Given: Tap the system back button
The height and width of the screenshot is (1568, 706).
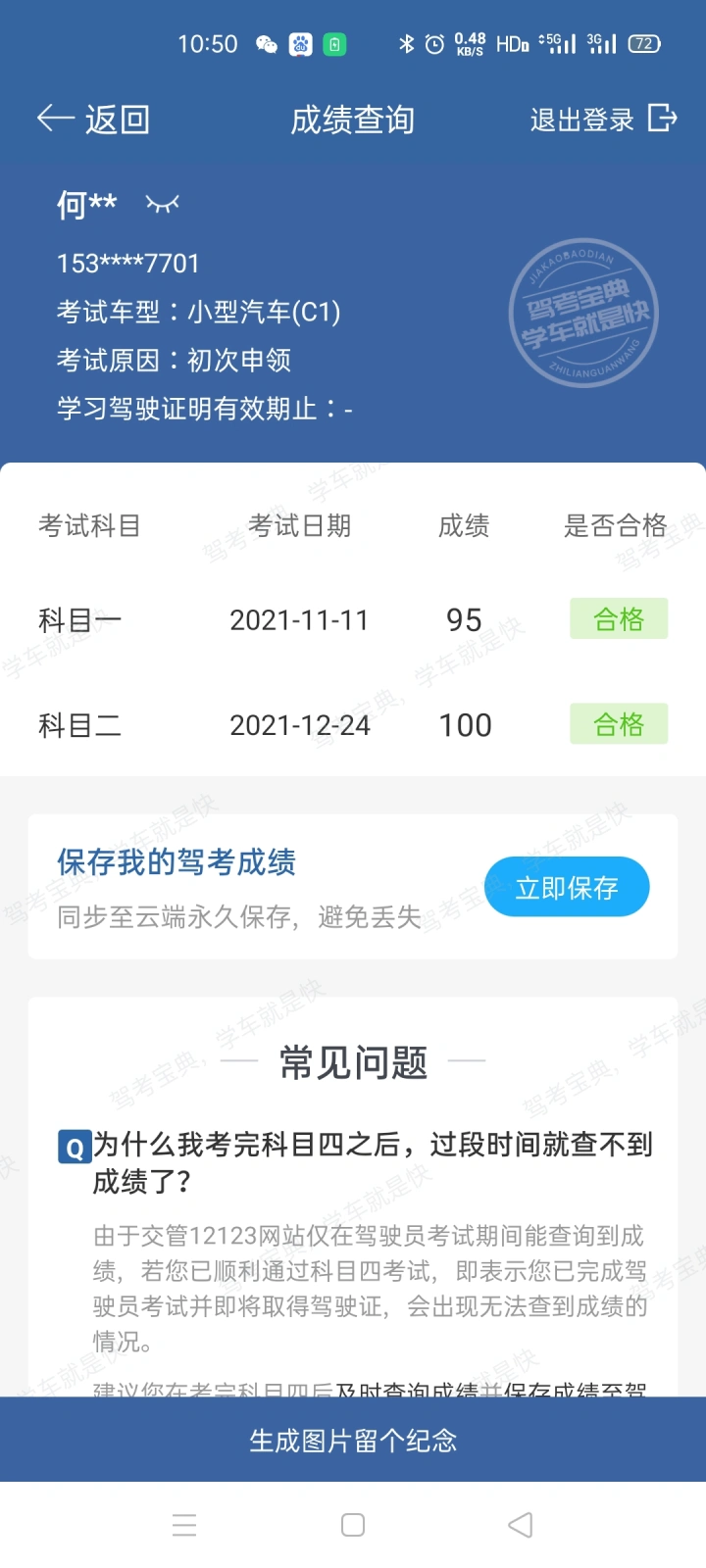Looking at the screenshot, I should [x=521, y=1525].
